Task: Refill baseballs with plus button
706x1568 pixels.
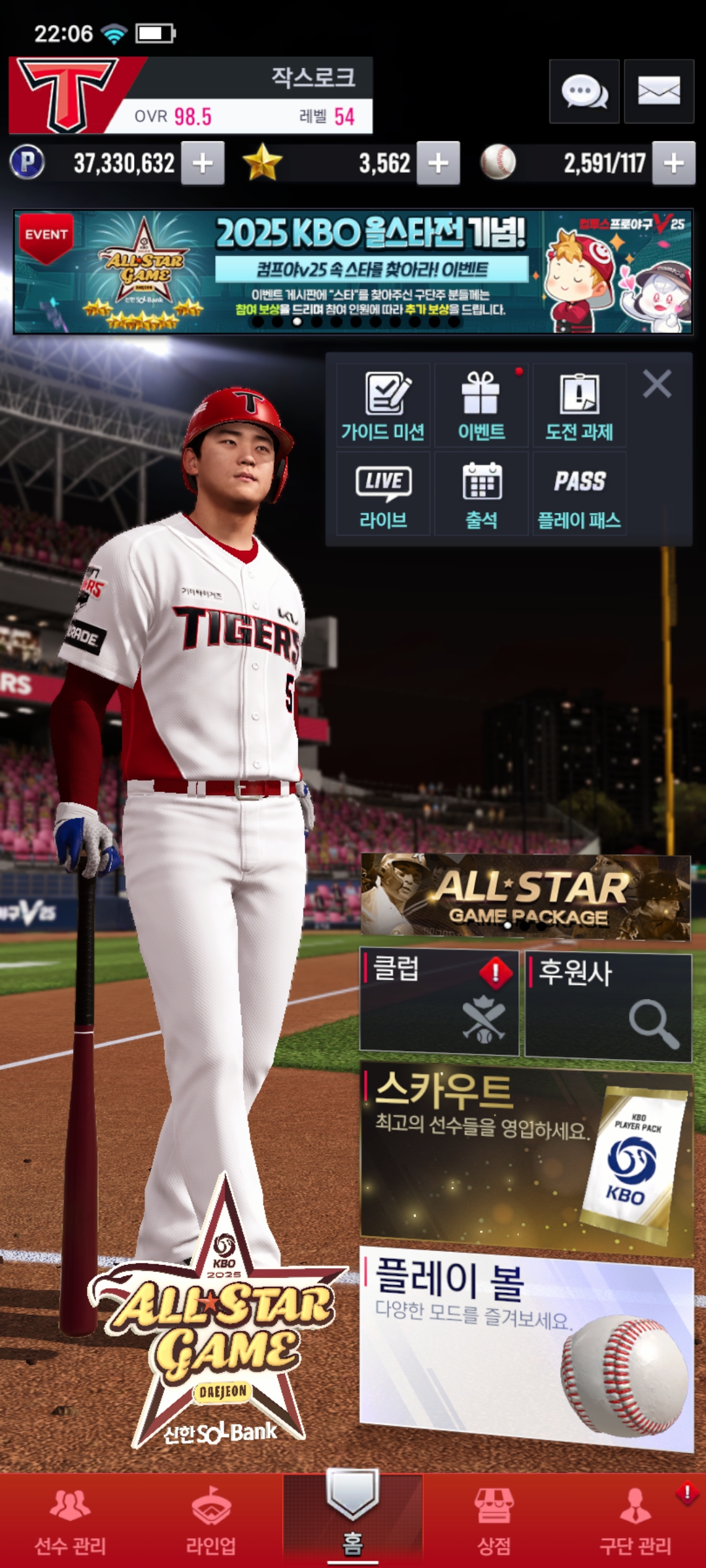Action: (x=674, y=163)
